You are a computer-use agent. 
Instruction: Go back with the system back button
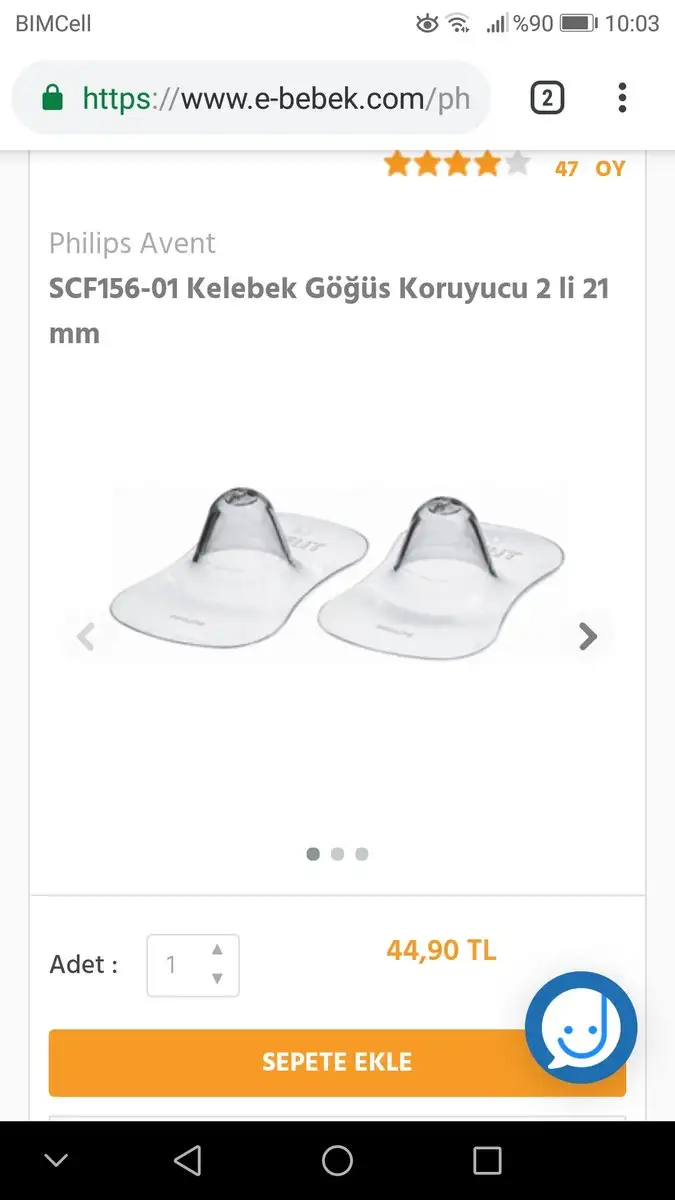187,1160
